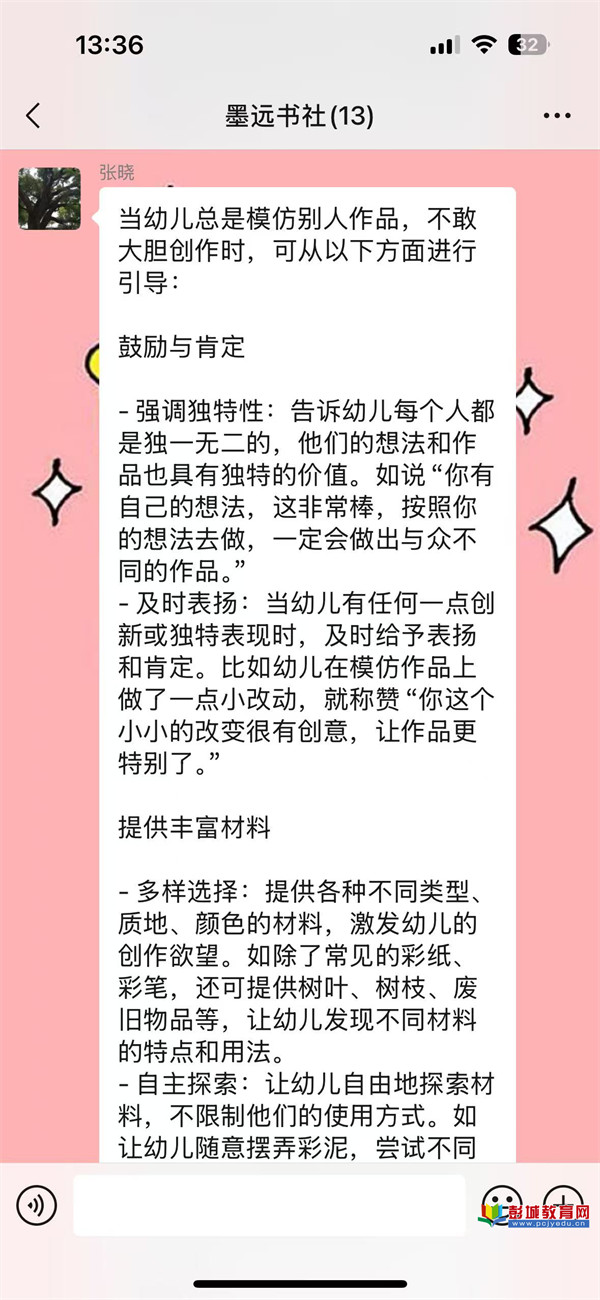Viewport: 600px width, 1300px height.
Task: Open the emoji sticker panel
Action: pyautogui.click(x=502, y=1205)
